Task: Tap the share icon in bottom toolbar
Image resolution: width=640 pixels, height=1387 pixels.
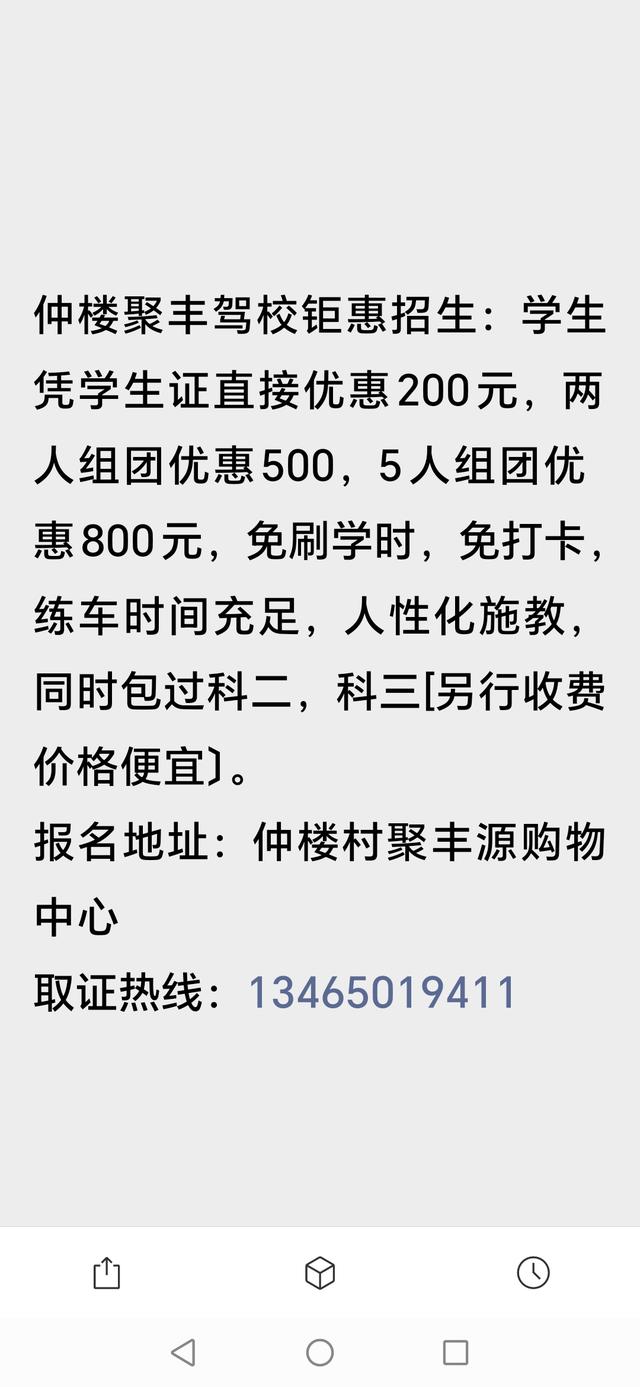Action: 106,1273
